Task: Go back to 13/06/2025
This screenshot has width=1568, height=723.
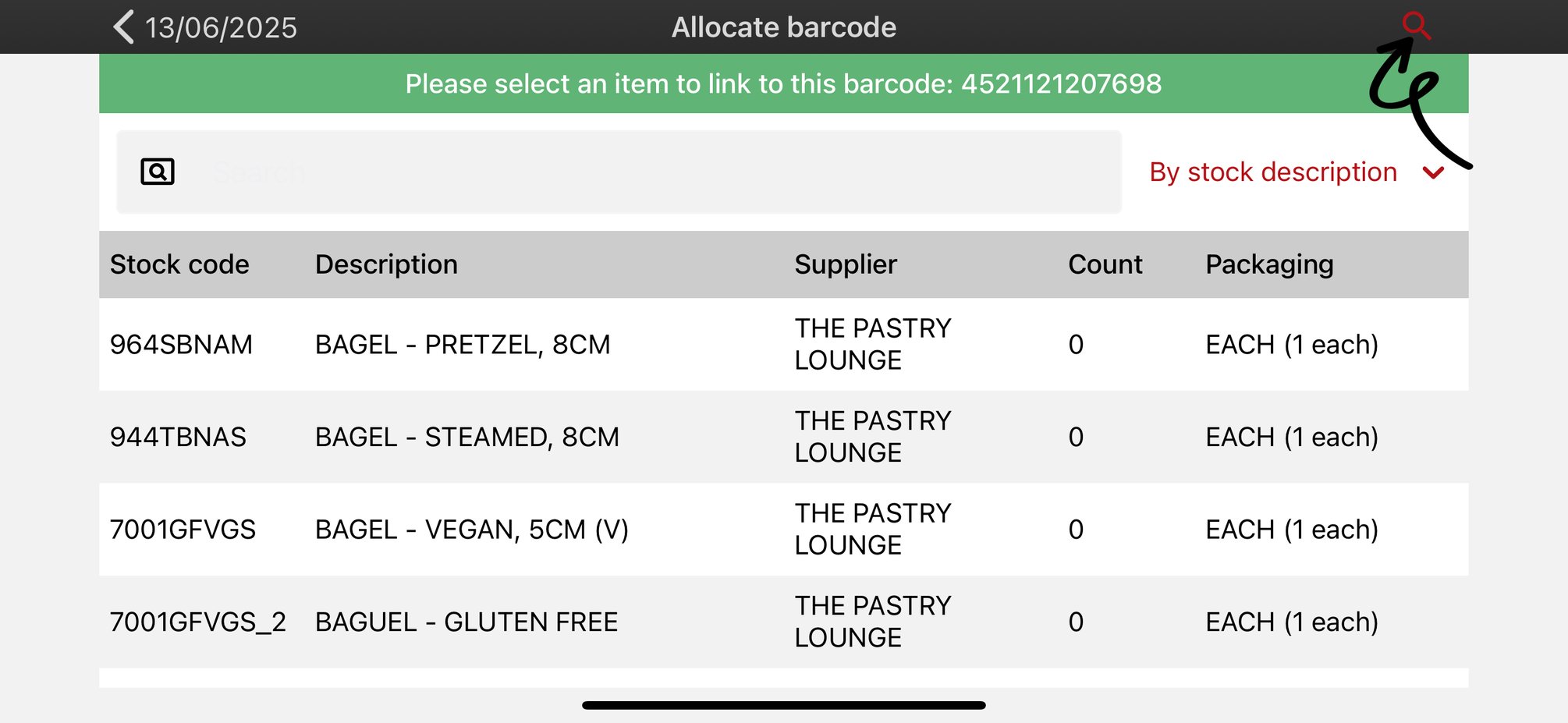Action: [204, 27]
